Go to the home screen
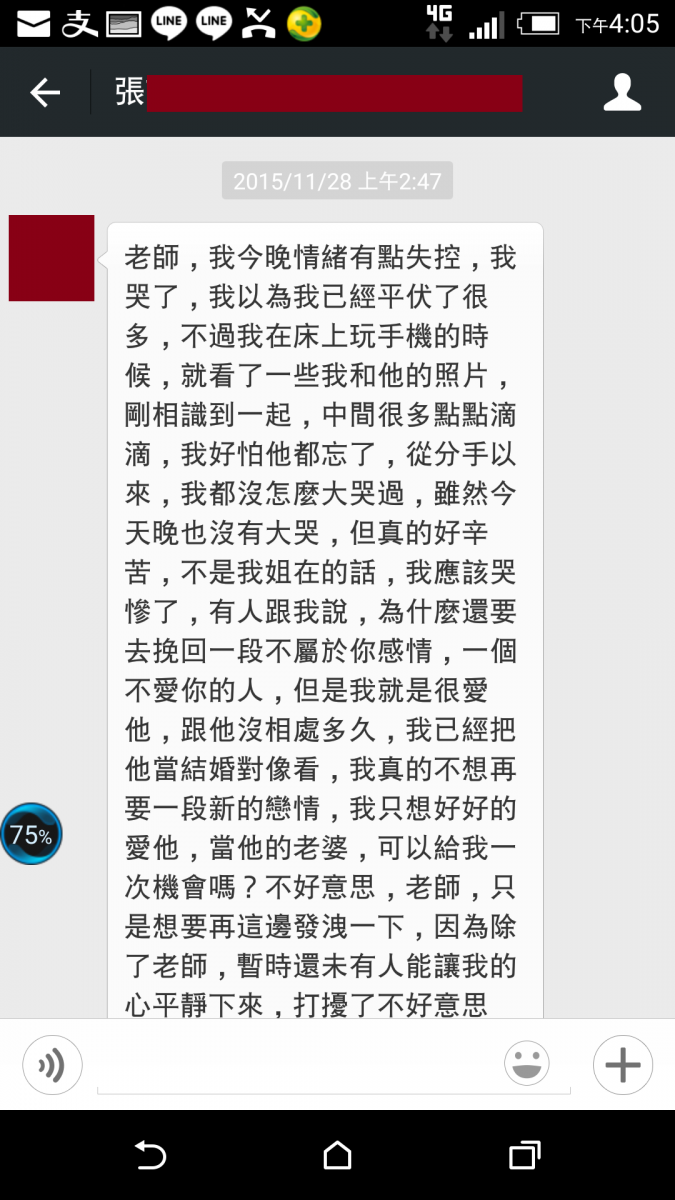 tap(338, 1156)
